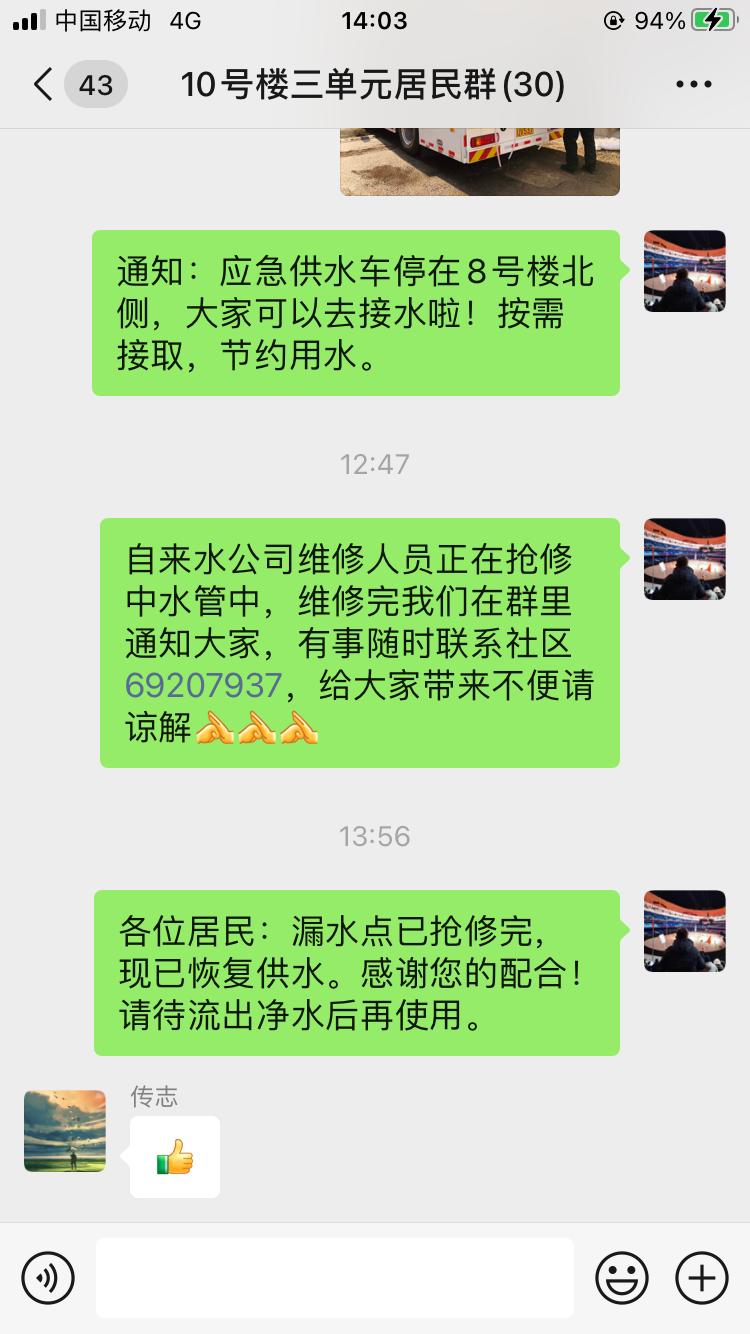Viewport: 750px width, 1334px height.
Task: Open sender avatar beside 12:47 repair message
Action: (685, 559)
